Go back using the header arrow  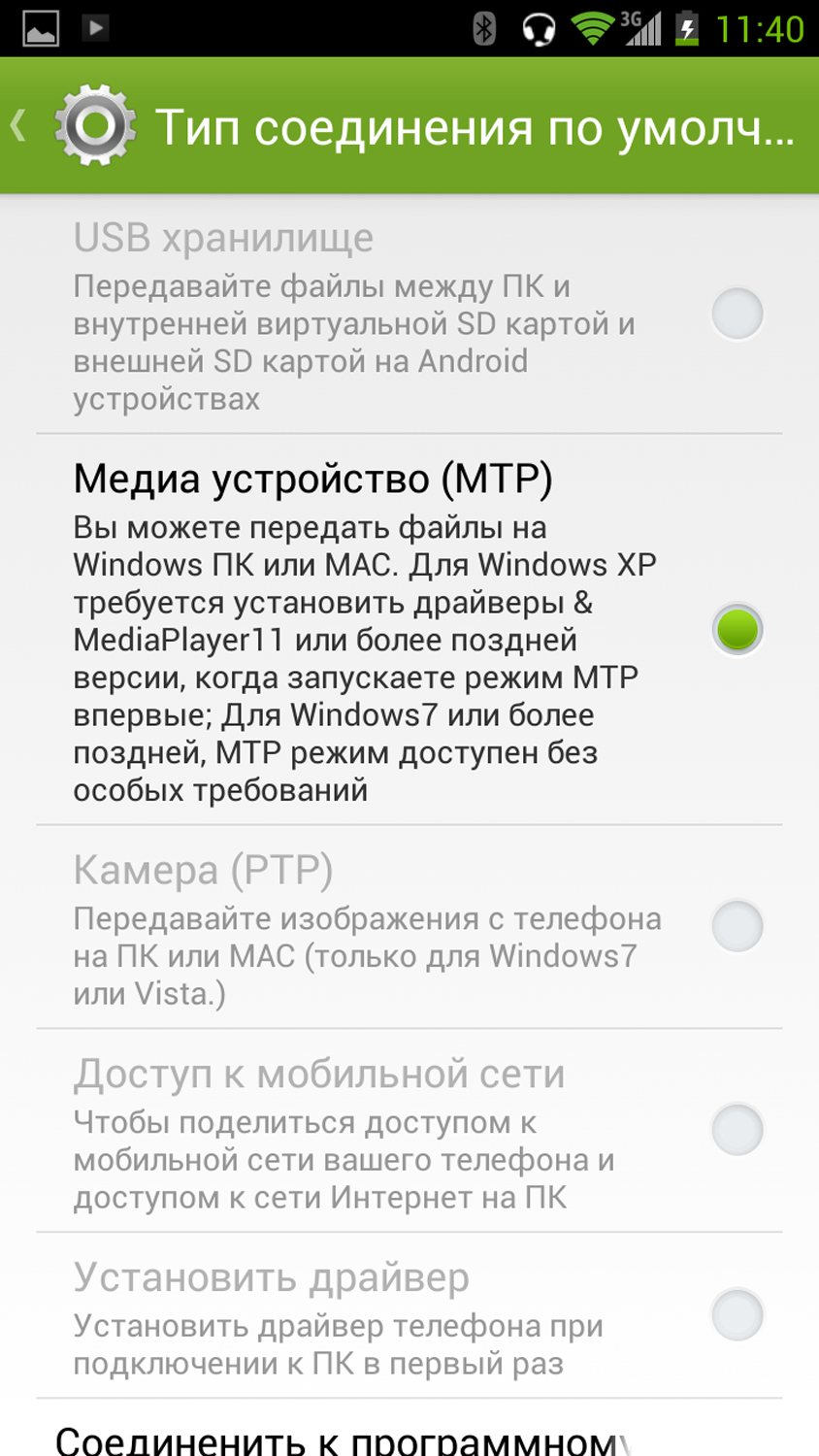[19, 126]
